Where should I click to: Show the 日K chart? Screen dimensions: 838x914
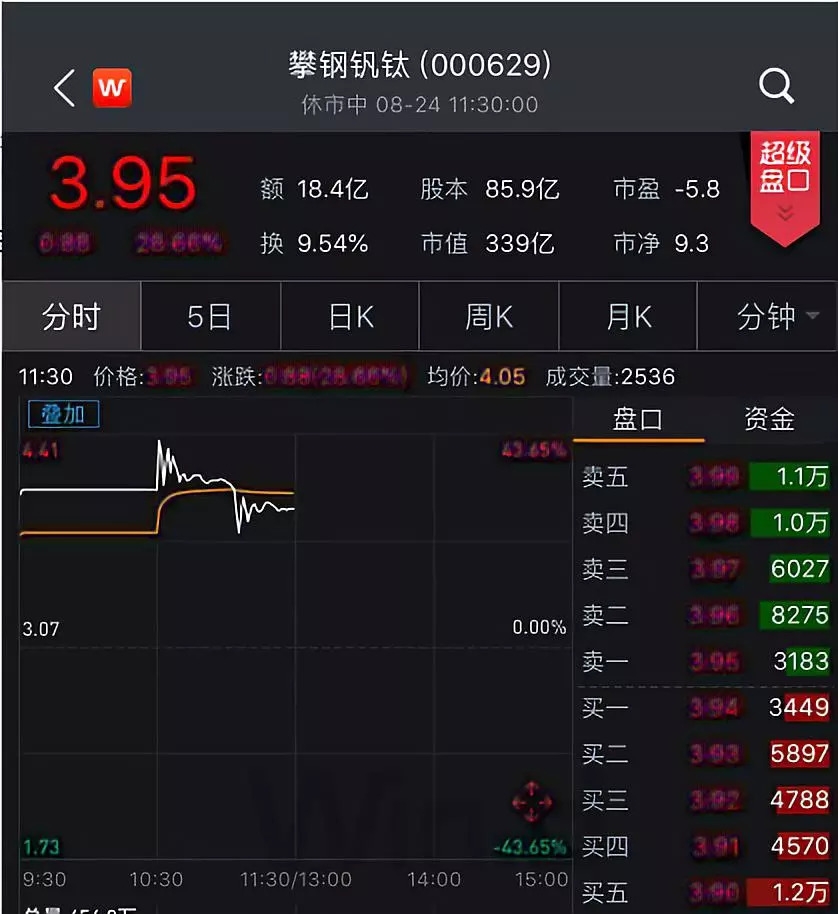pyautogui.click(x=350, y=317)
